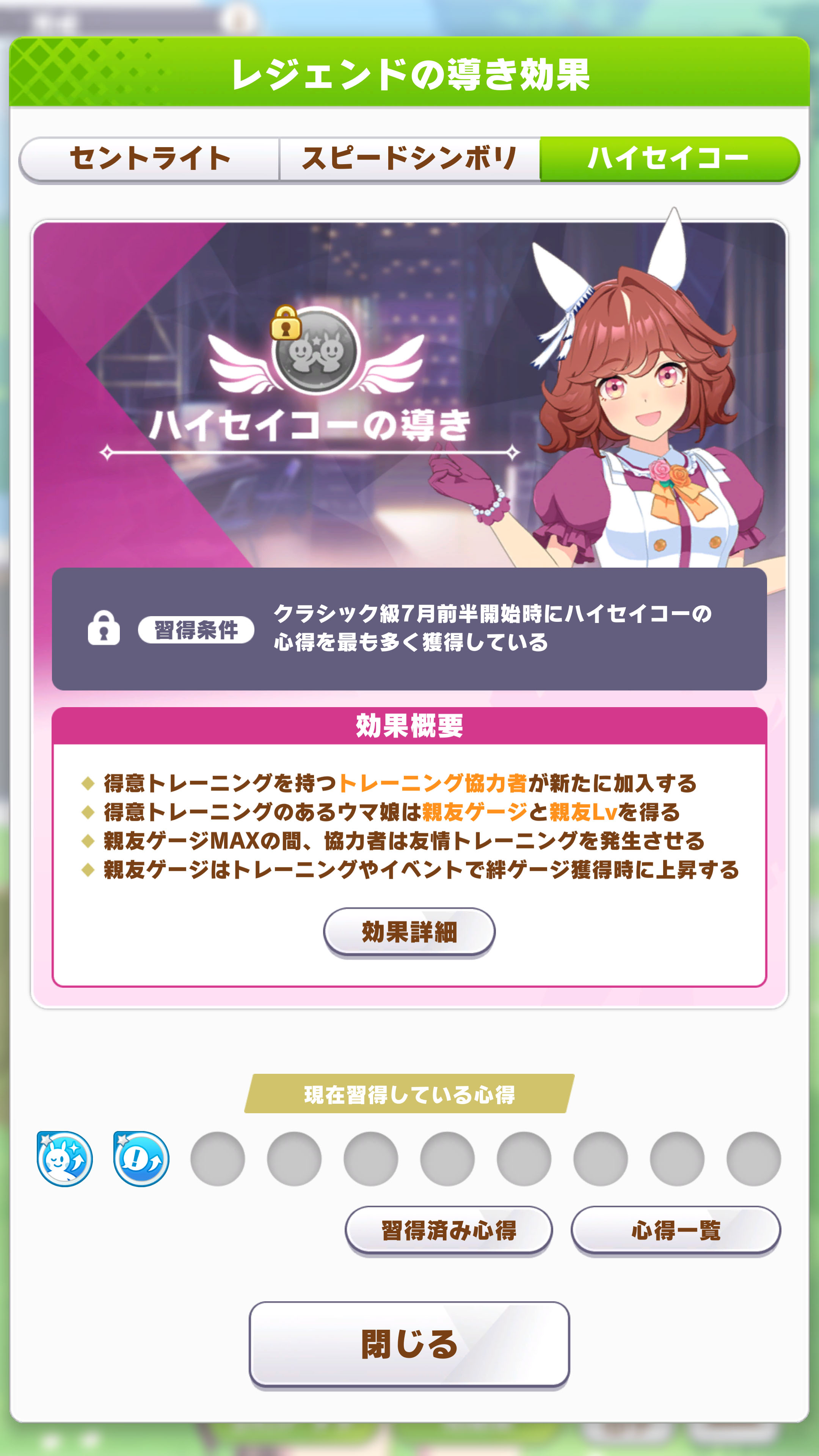Tap the second acquired 心得 exclamation icon
Image resolution: width=819 pixels, height=1456 pixels.
141,1159
